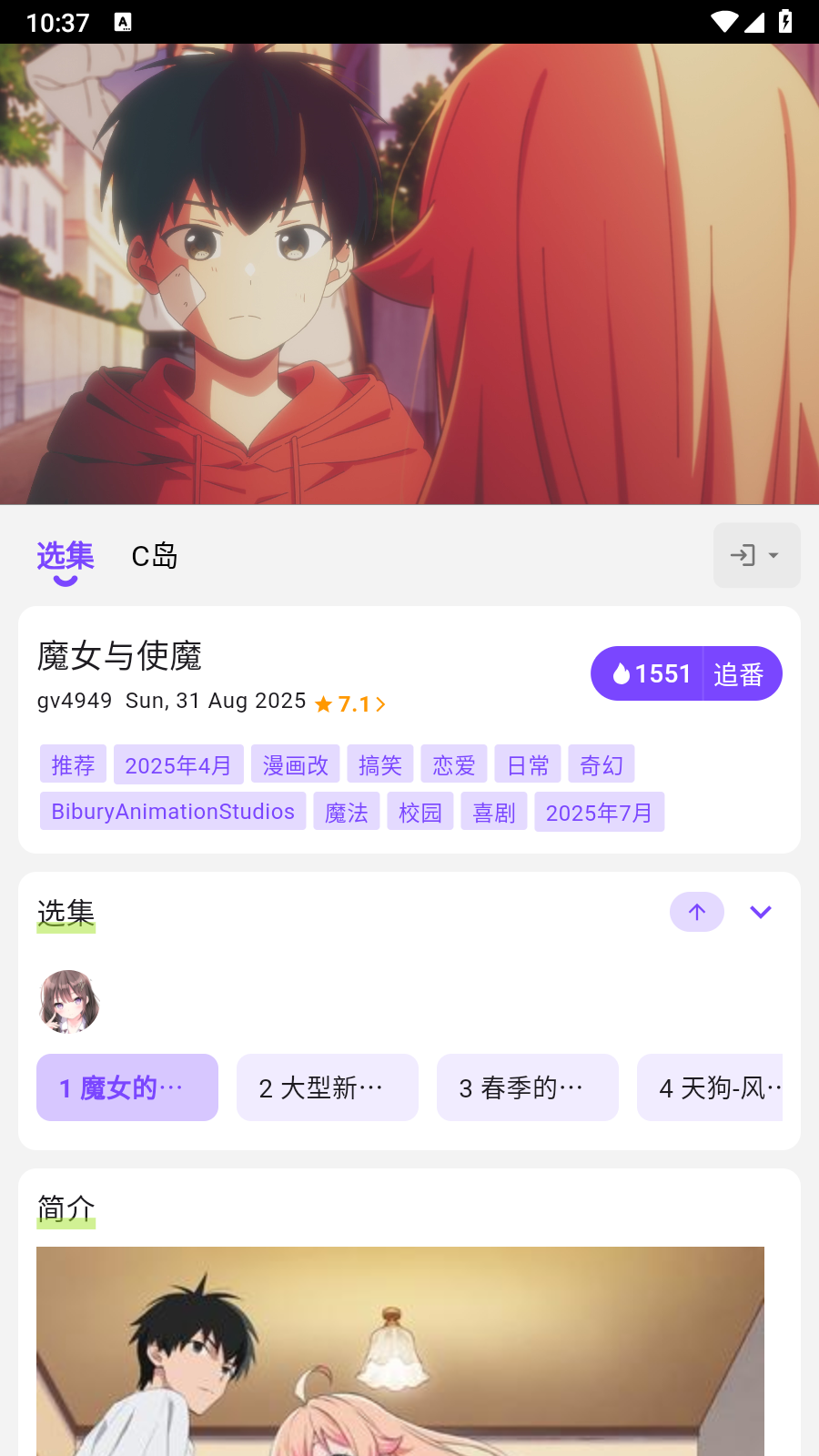Viewport: 819px width, 1456px height.
Task: Click the character avatar thumbnail above episodes
Action: coord(68,1001)
